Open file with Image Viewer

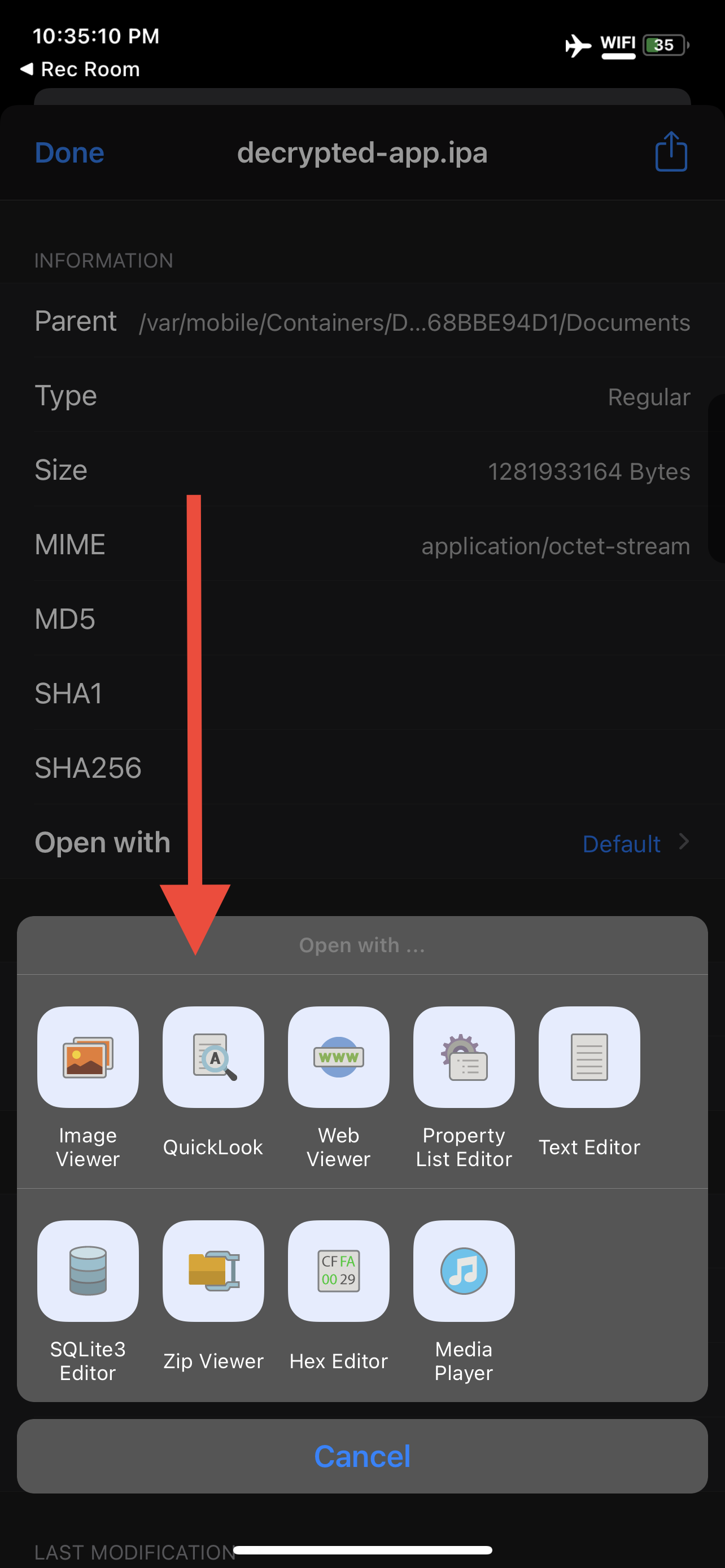[88, 1057]
